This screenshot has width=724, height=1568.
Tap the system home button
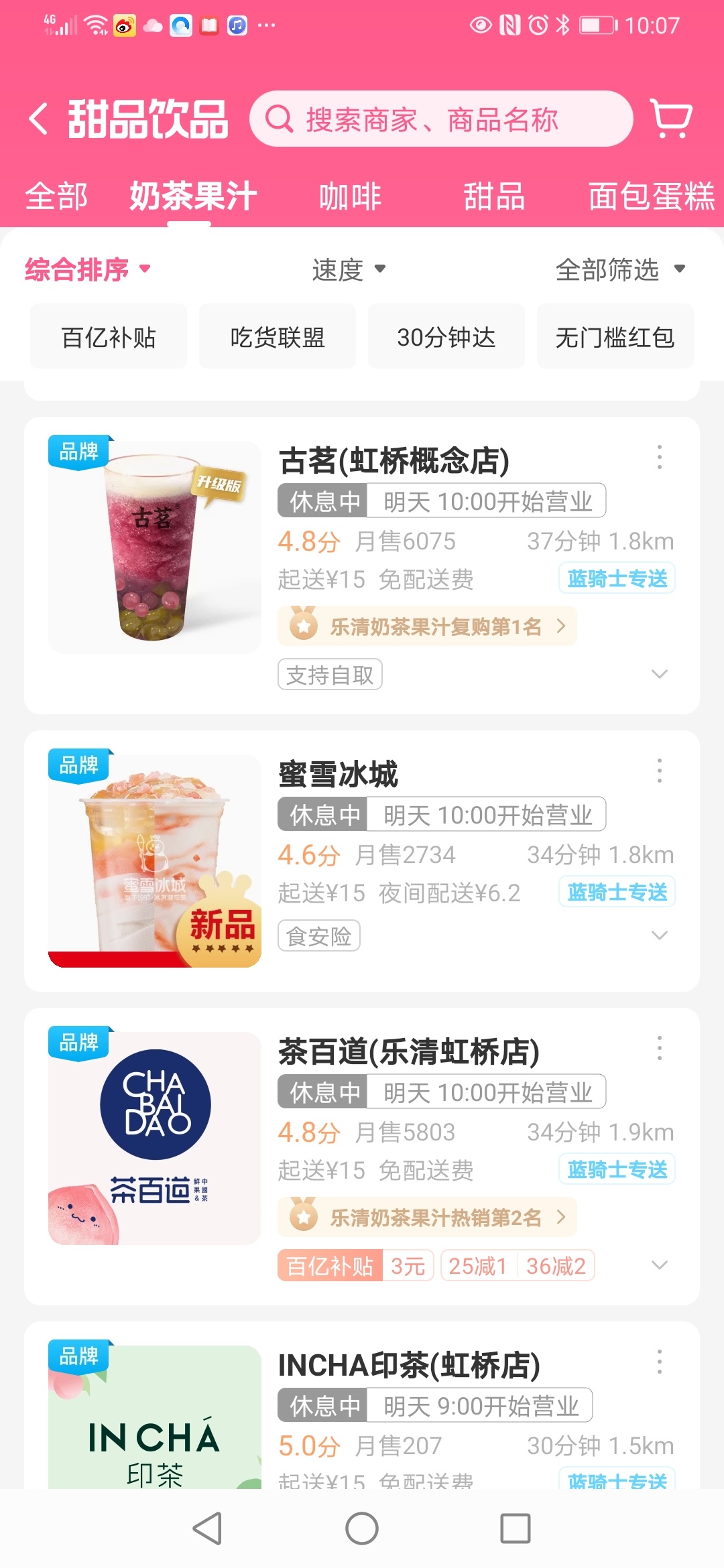[362, 1528]
